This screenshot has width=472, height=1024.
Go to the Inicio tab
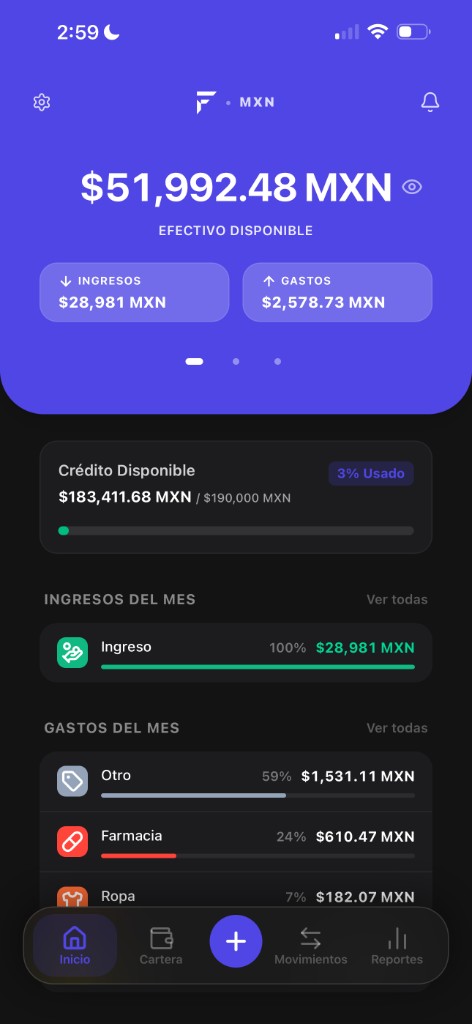click(75, 946)
